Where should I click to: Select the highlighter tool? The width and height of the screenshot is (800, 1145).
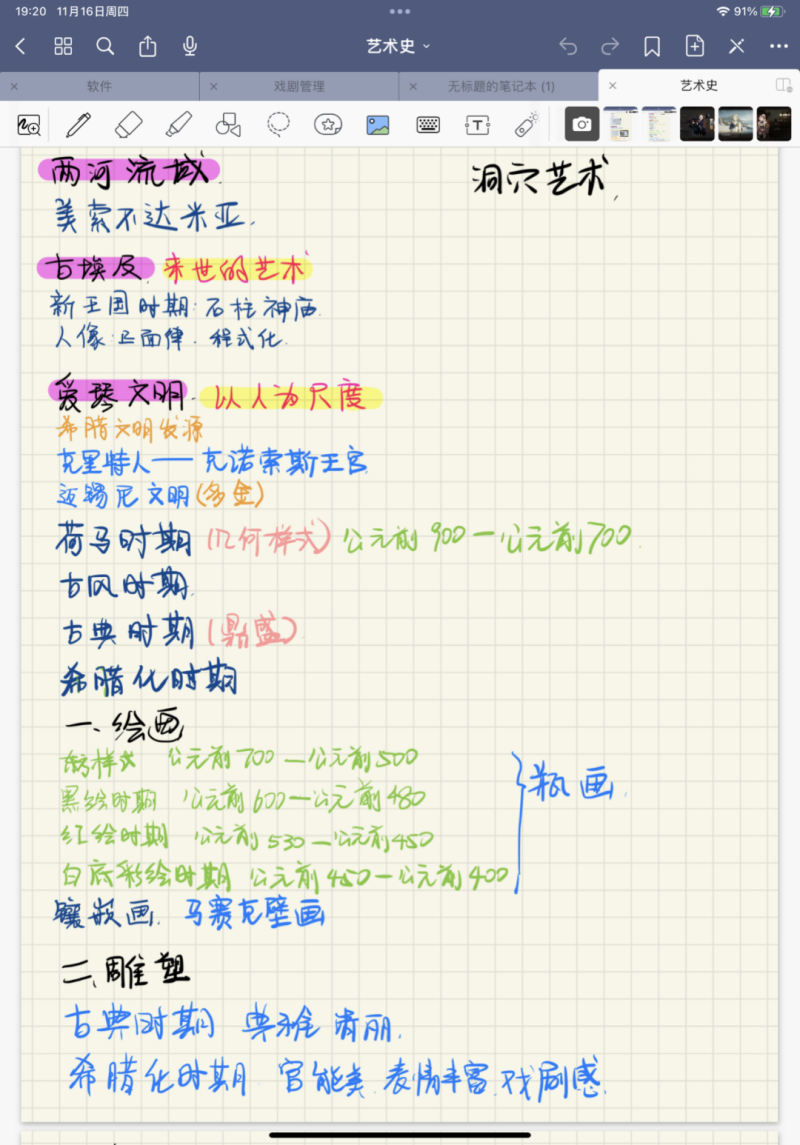point(179,125)
